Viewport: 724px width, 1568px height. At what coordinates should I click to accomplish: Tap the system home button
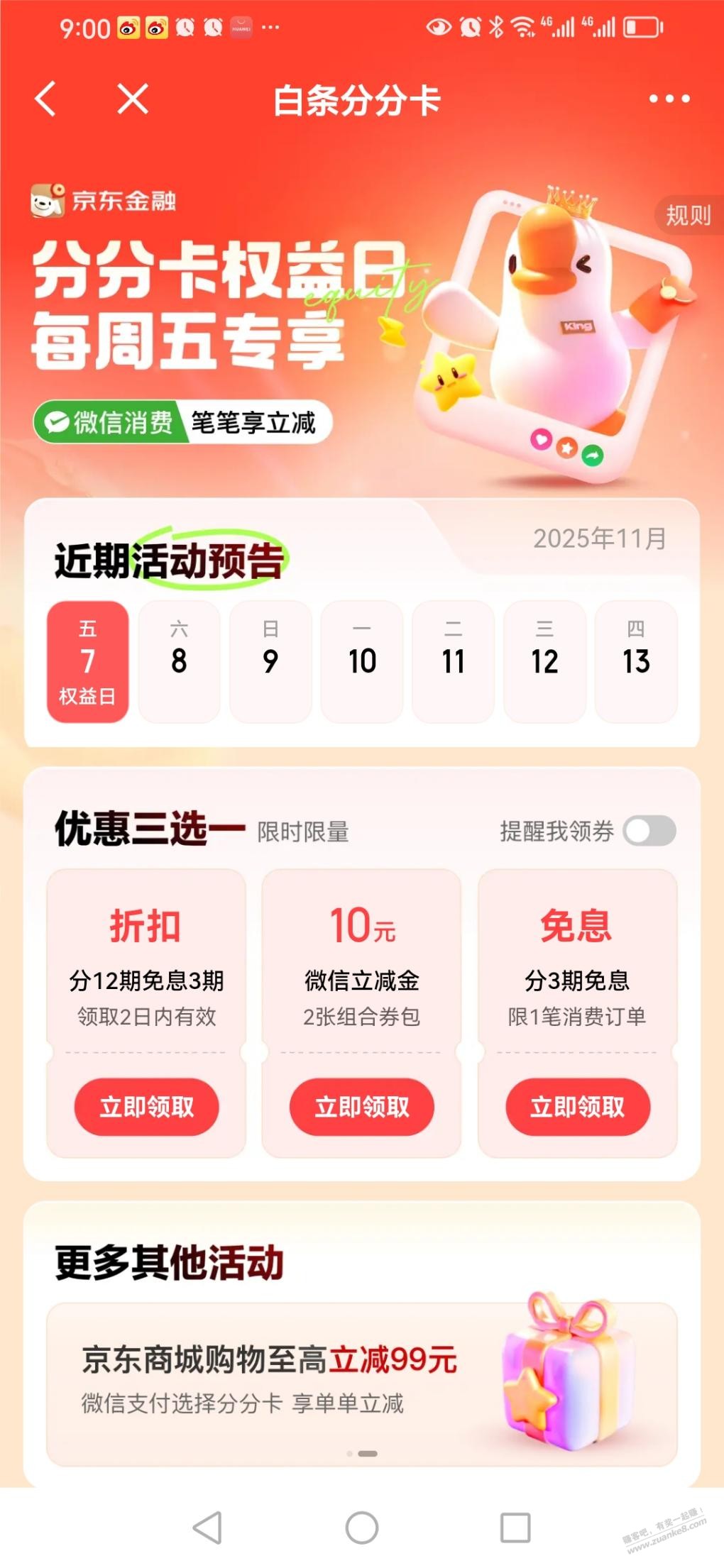361,1528
